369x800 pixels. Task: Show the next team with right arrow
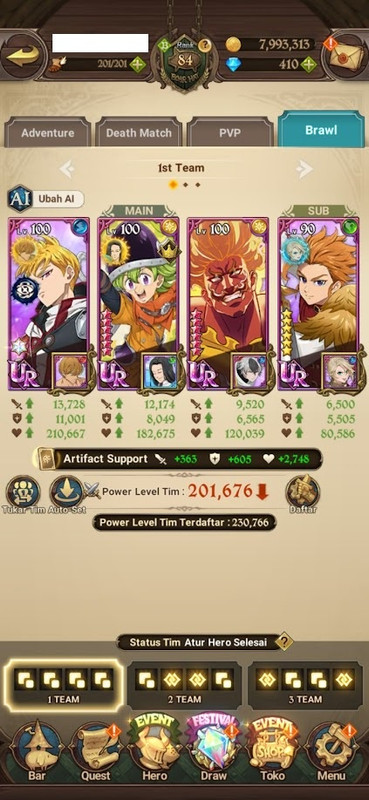coord(304,169)
